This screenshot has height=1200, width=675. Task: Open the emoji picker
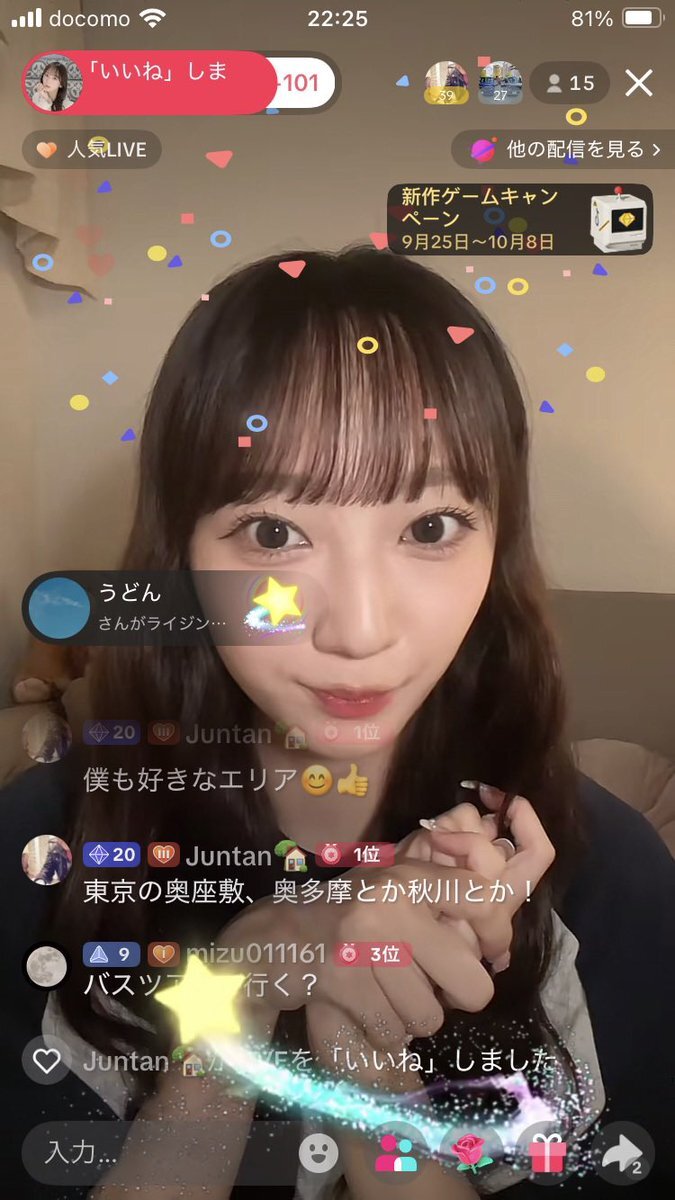pyautogui.click(x=318, y=1153)
